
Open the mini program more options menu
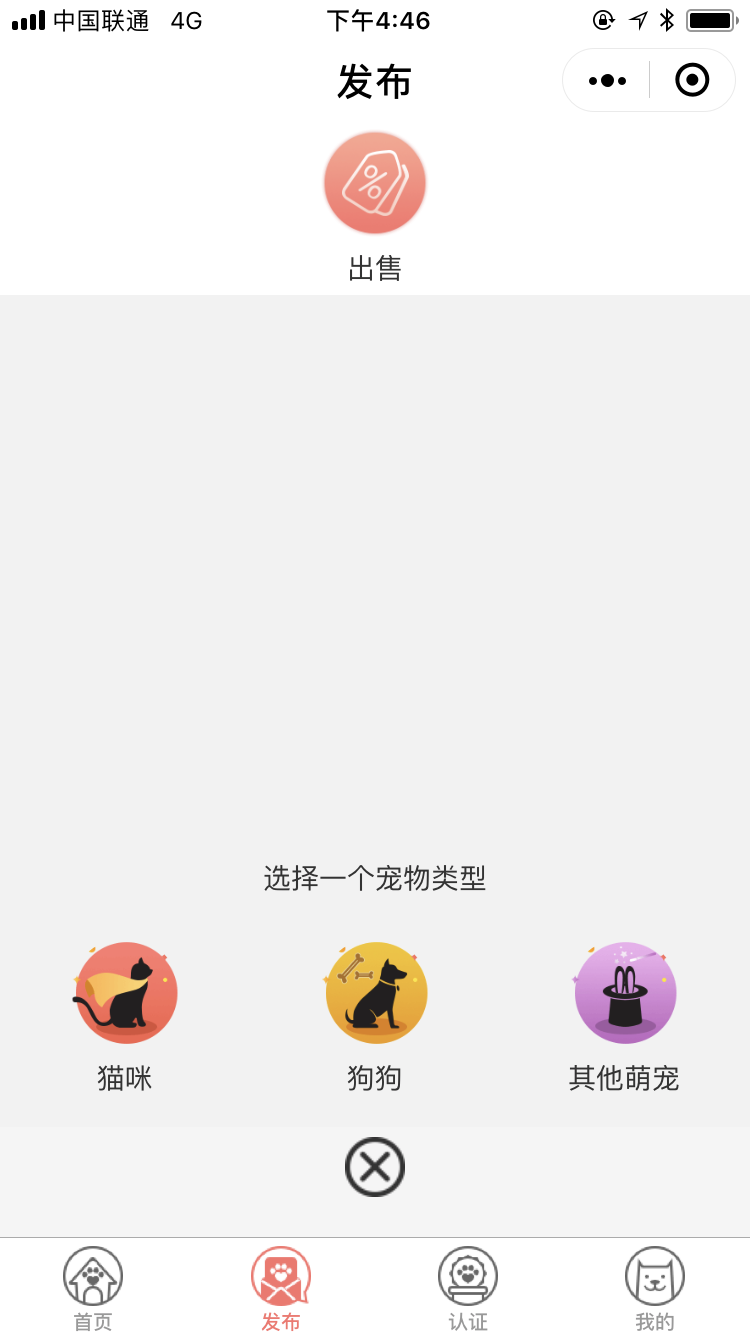[x=607, y=80]
